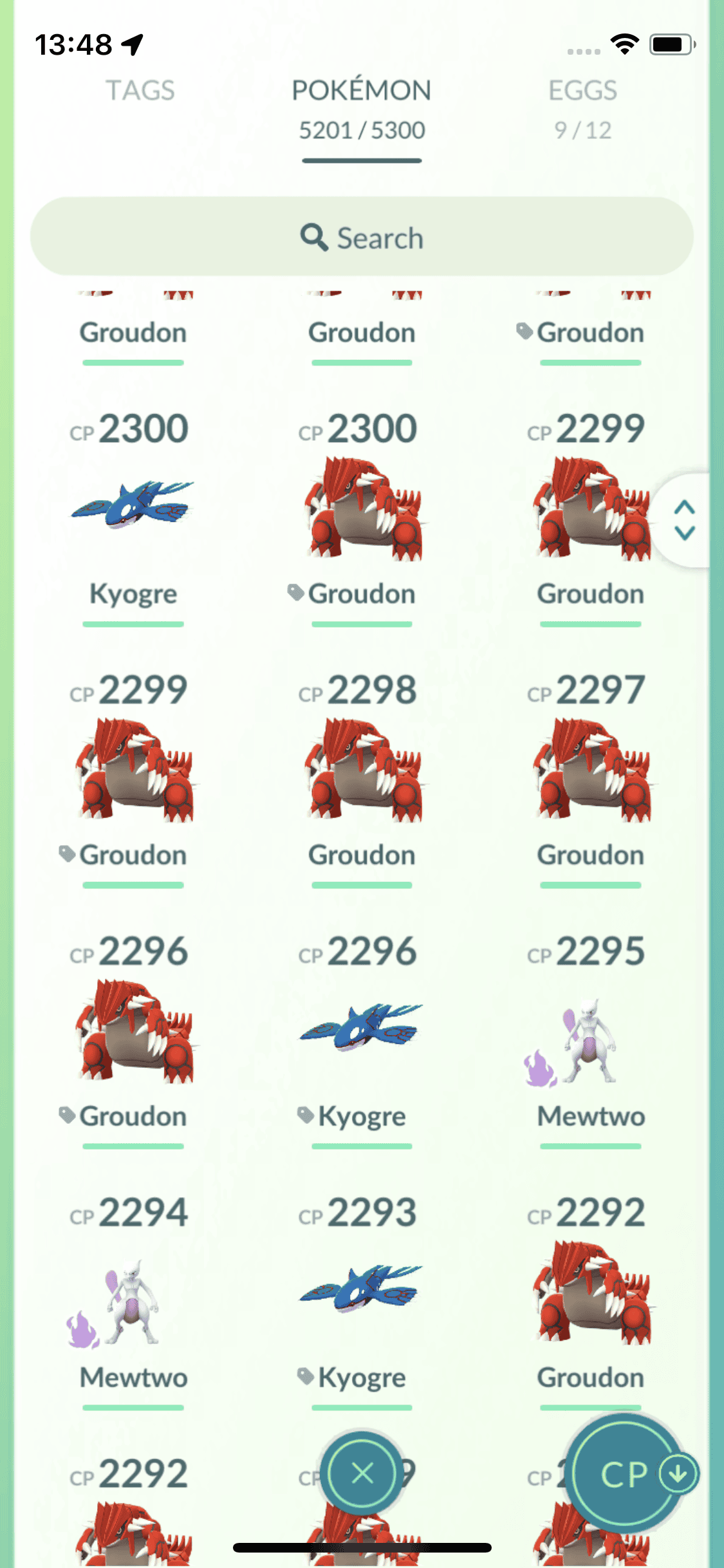This screenshot has width=724, height=1568.
Task: View the CP 2296 Kyogre
Action: coord(362,1030)
